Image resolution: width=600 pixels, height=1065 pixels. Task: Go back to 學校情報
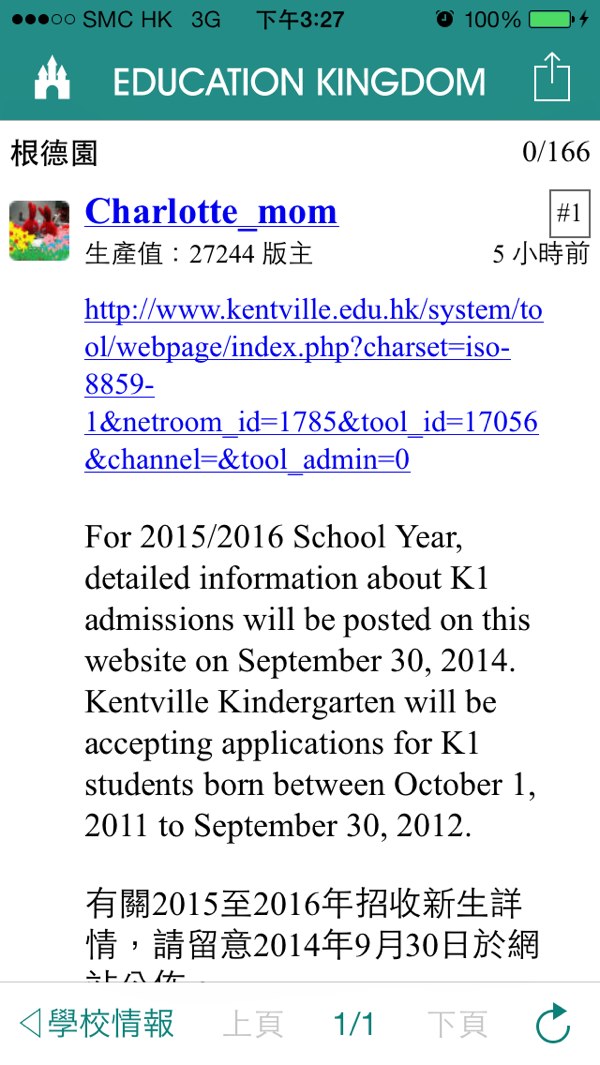pos(97,1023)
